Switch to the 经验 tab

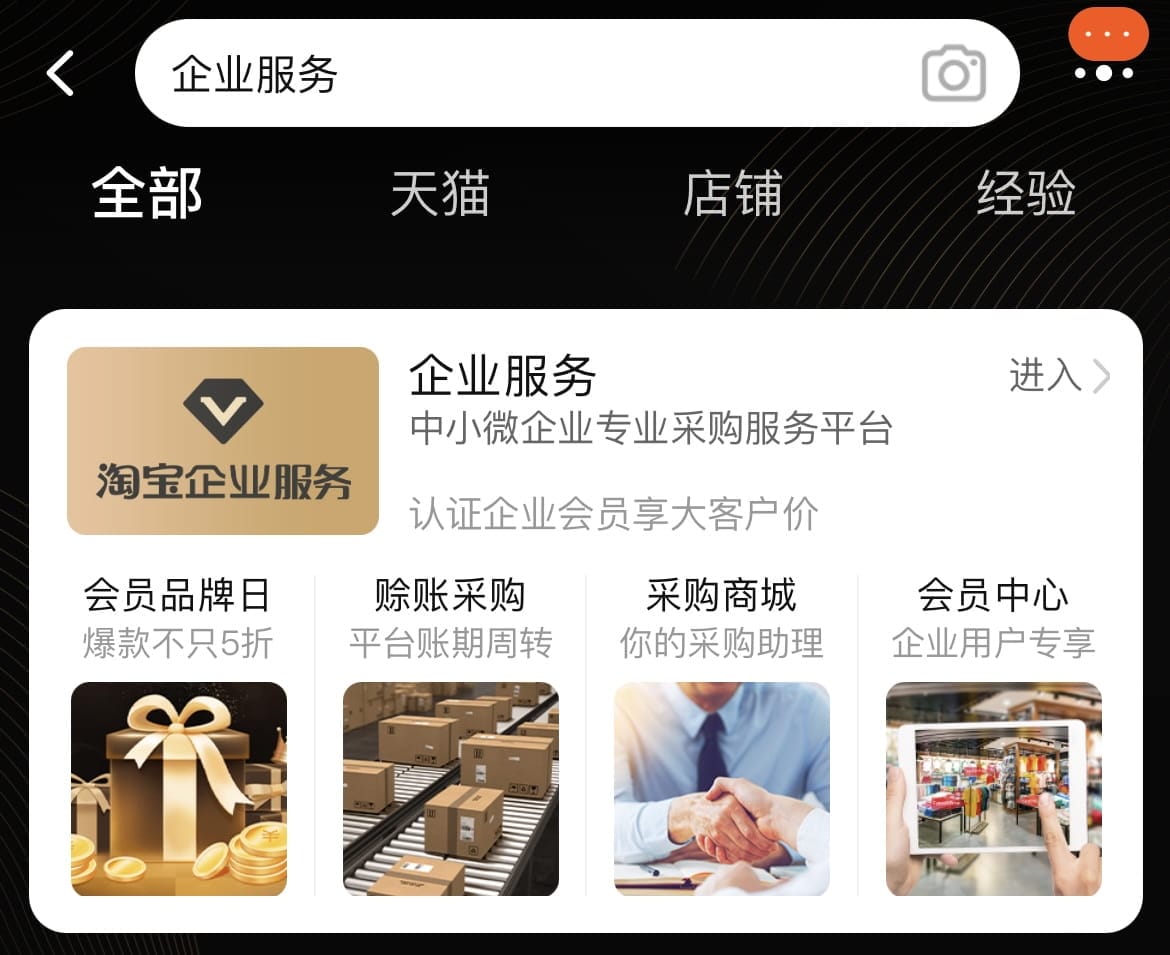point(1025,193)
